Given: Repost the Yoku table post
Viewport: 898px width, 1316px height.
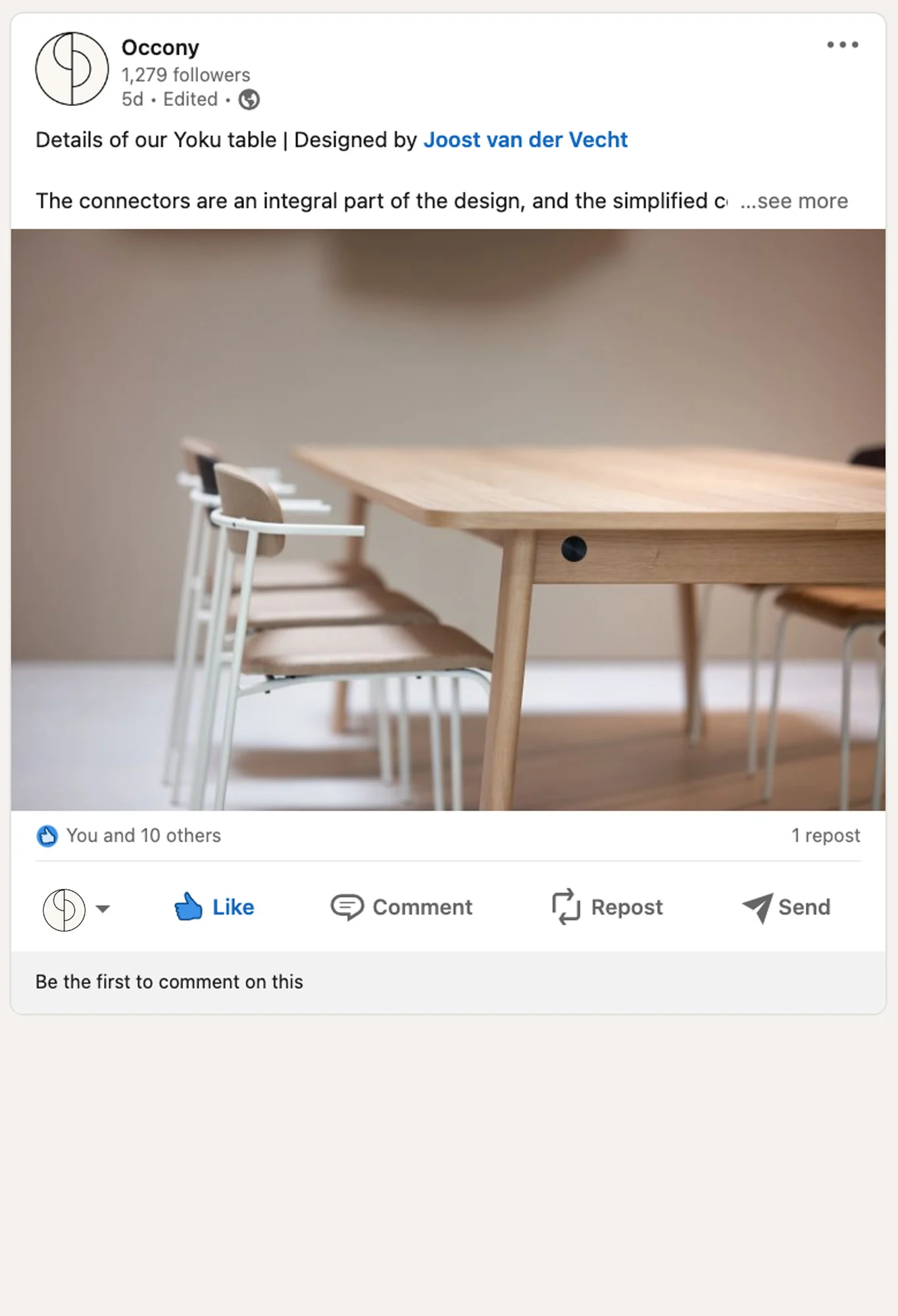Looking at the screenshot, I should 607,907.
